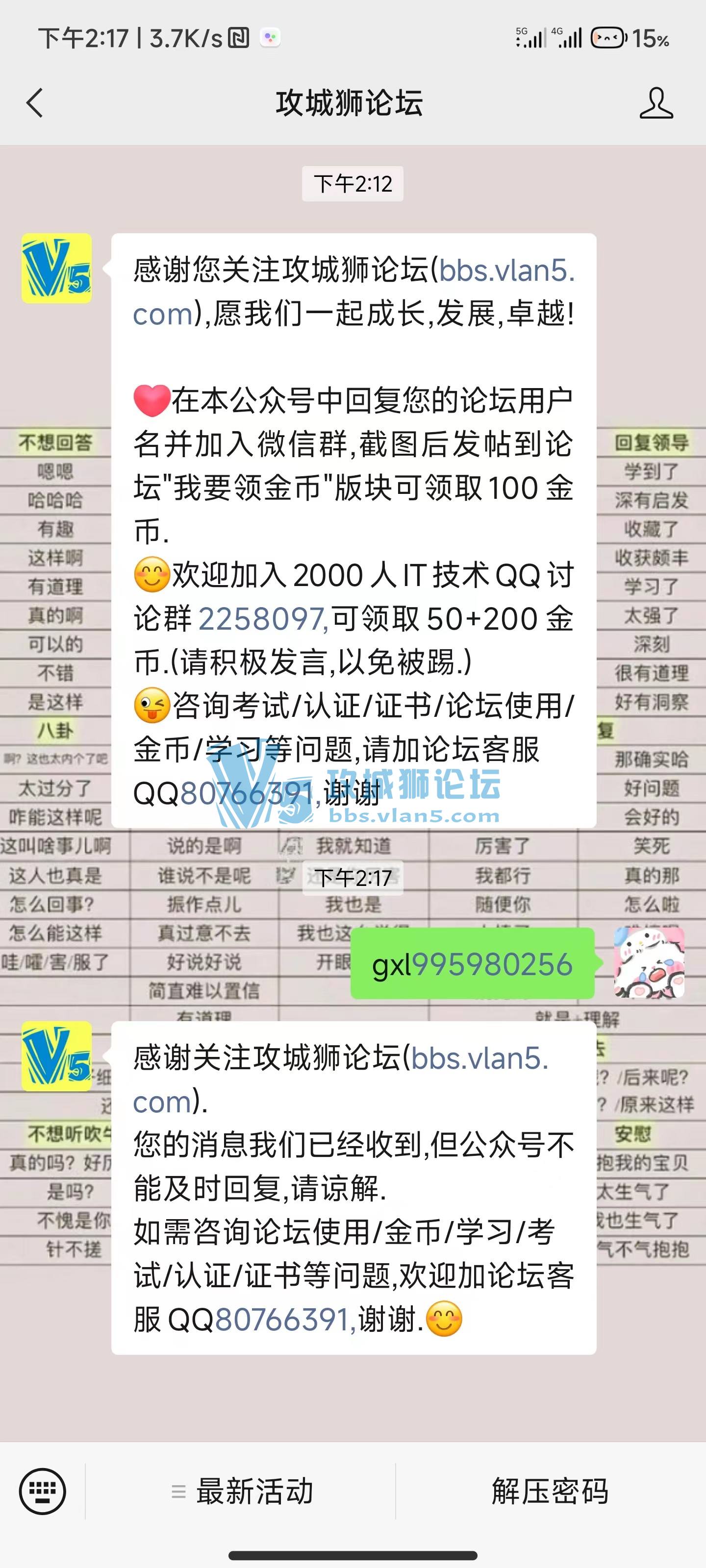Go back using the top-left arrow
Screen dimensions: 706x1568
35,103
